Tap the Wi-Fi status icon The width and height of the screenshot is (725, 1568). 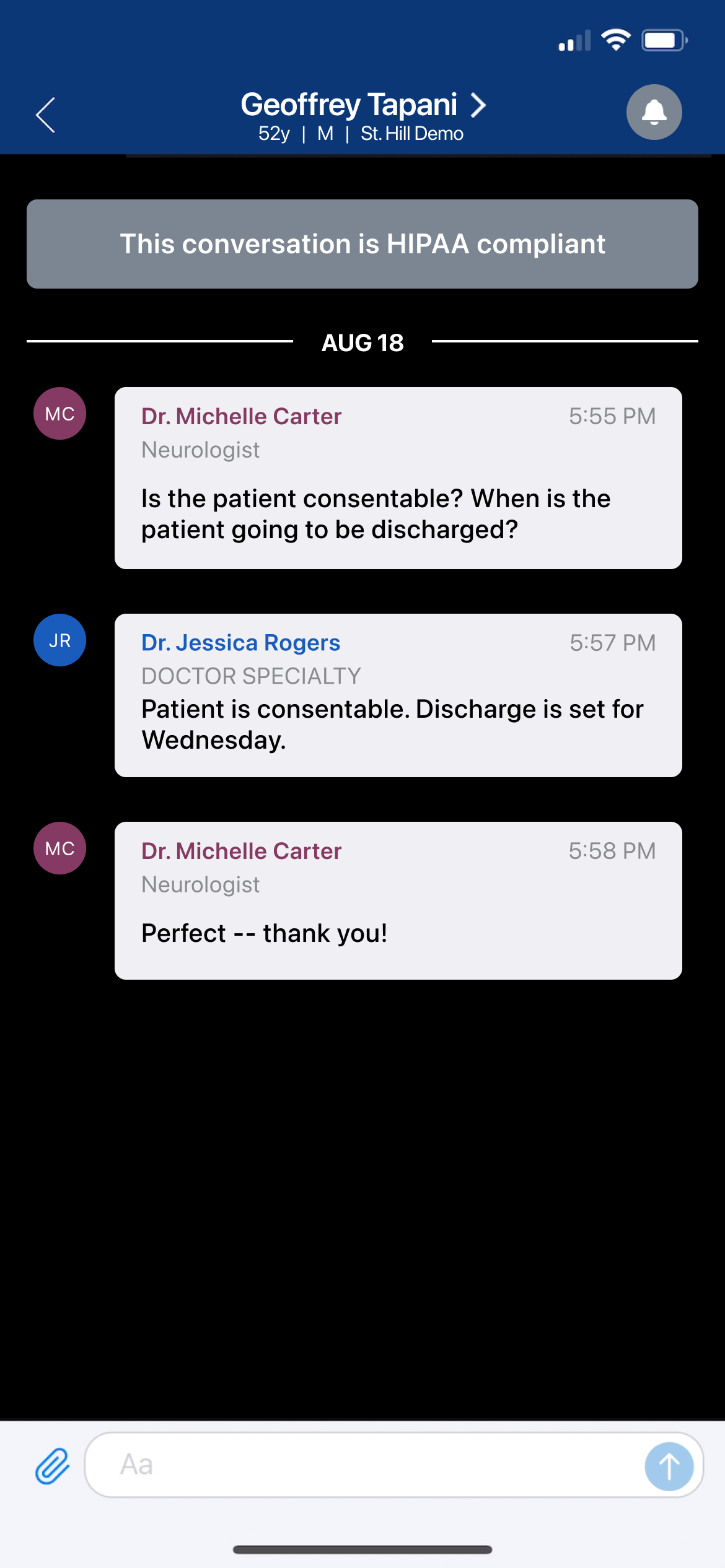[x=615, y=41]
